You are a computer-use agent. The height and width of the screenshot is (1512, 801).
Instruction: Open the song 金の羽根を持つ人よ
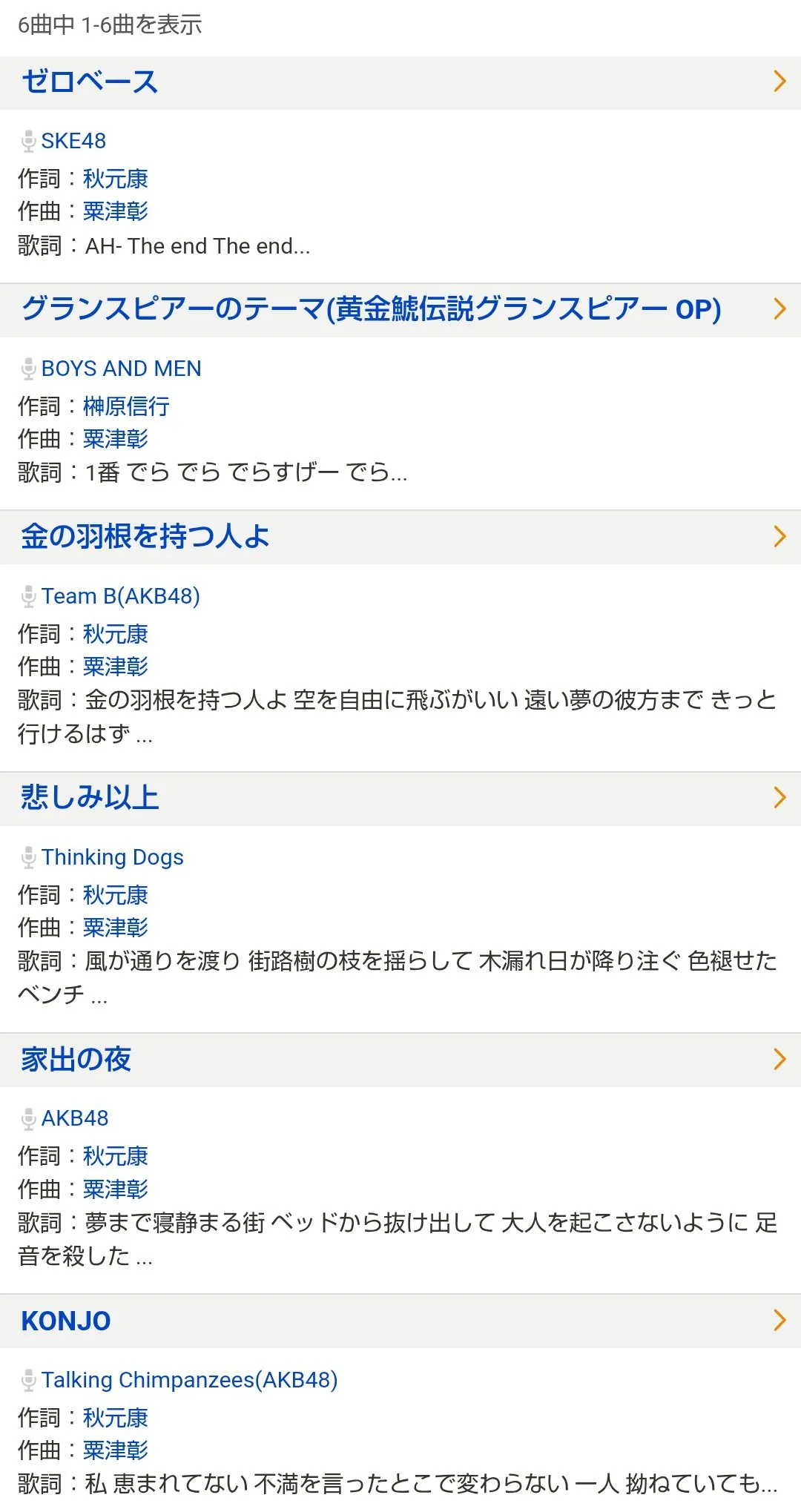[145, 537]
